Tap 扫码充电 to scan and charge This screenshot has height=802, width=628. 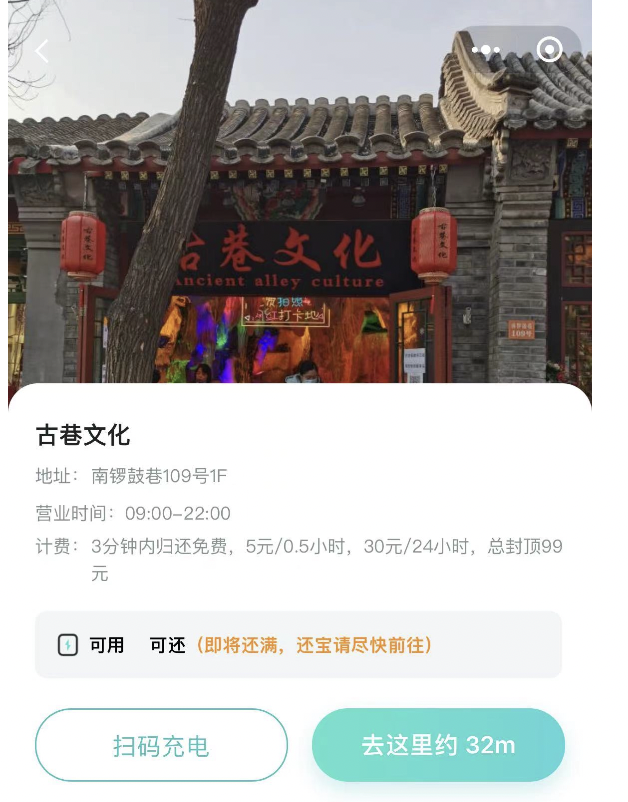tap(161, 745)
